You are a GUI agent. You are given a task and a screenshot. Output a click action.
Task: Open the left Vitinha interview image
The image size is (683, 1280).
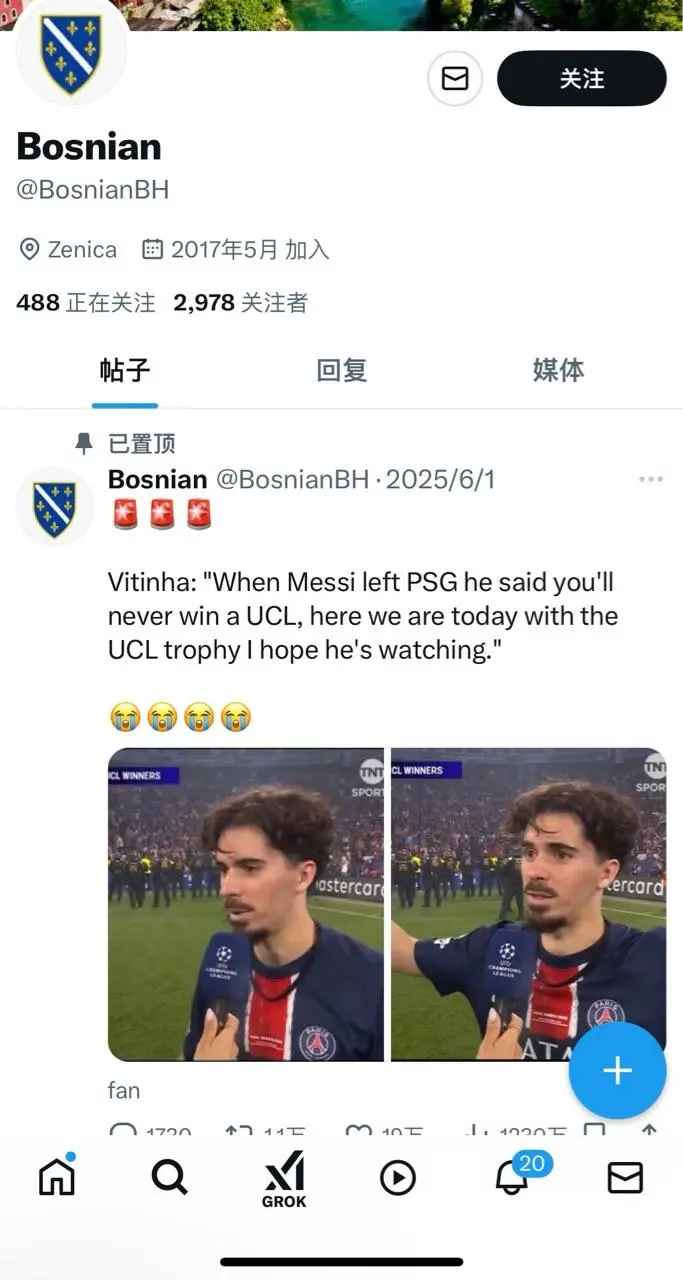tap(246, 904)
